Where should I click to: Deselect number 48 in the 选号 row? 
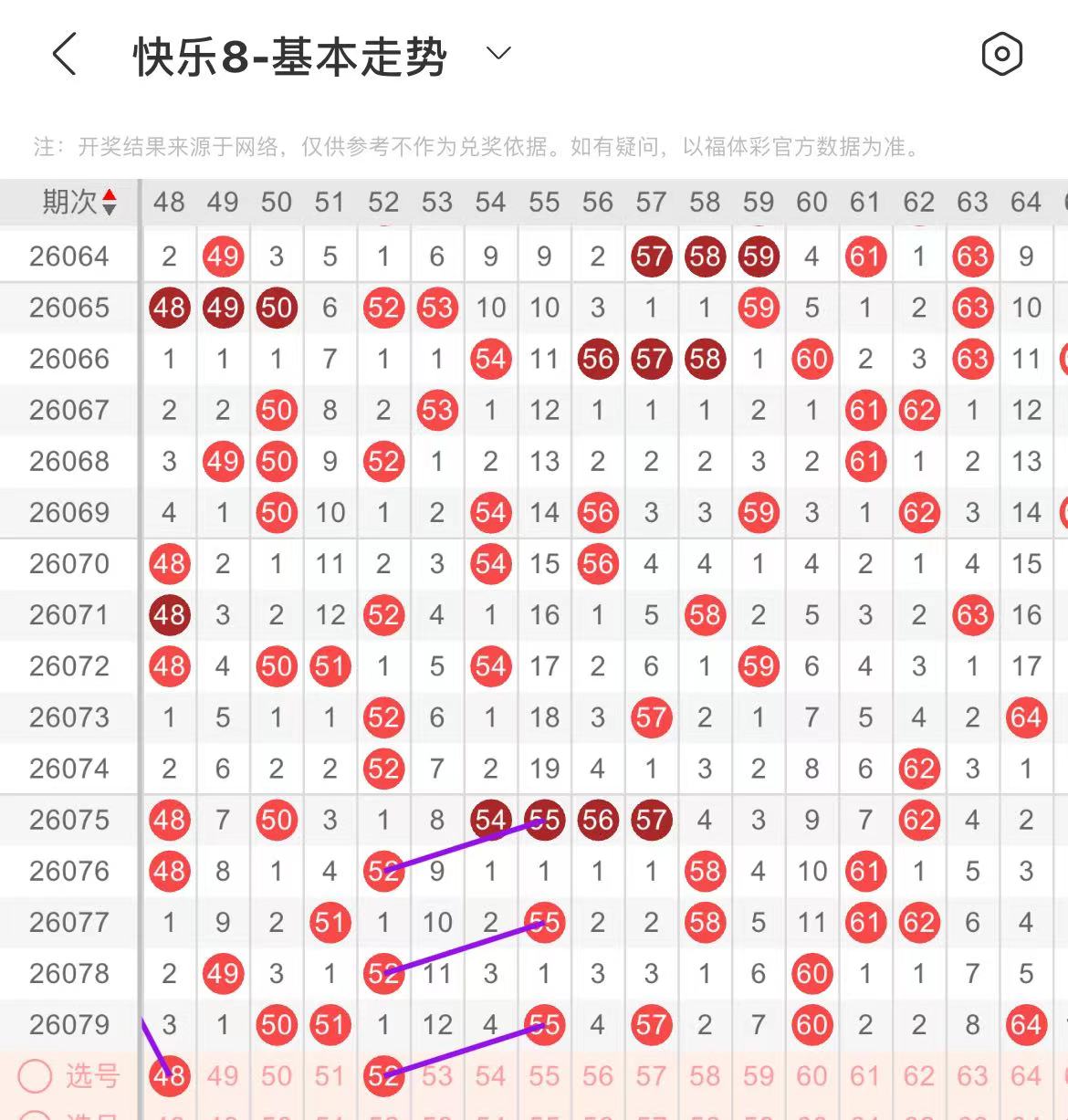point(170,1076)
